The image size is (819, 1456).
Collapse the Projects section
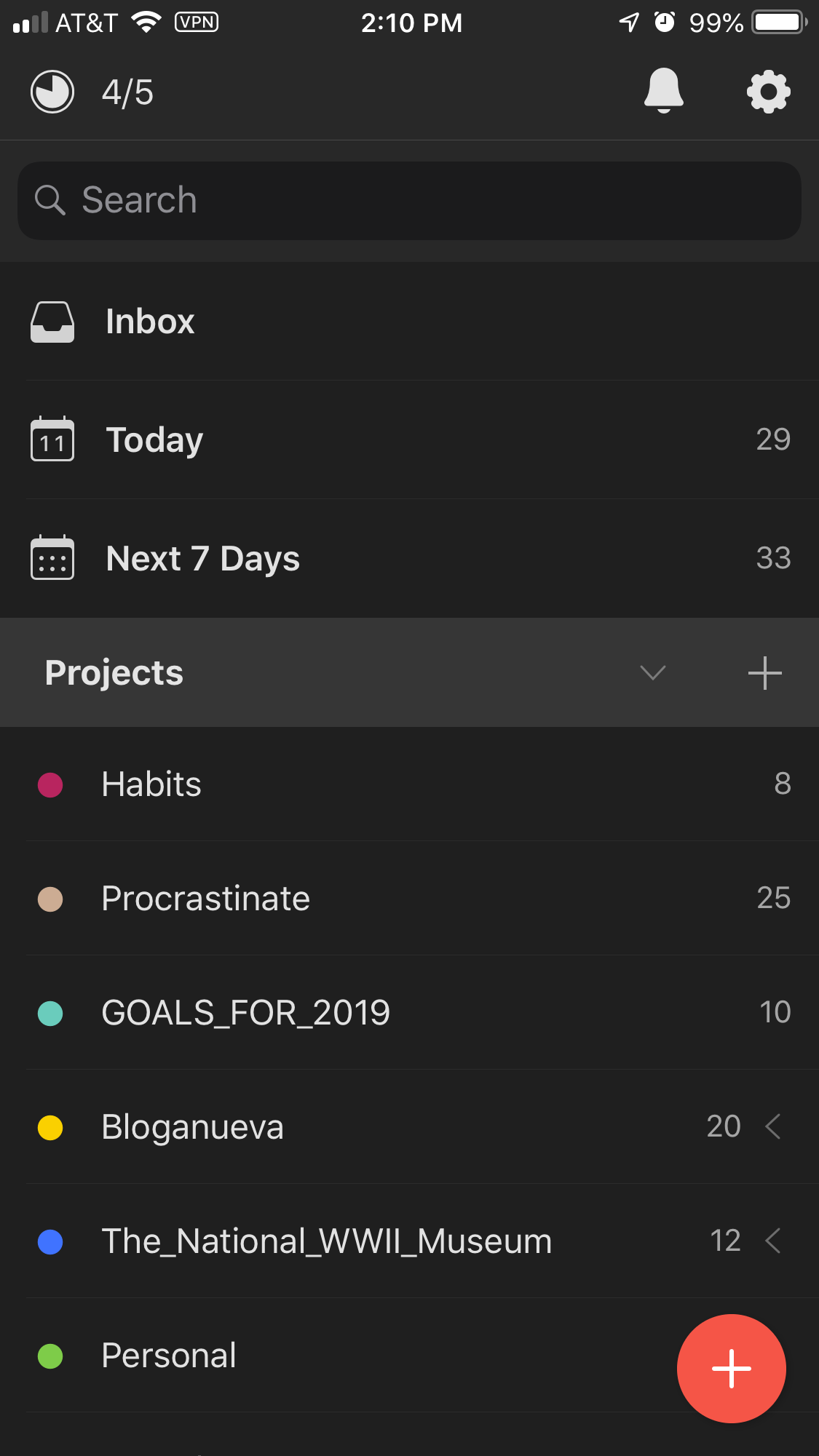pyautogui.click(x=652, y=672)
